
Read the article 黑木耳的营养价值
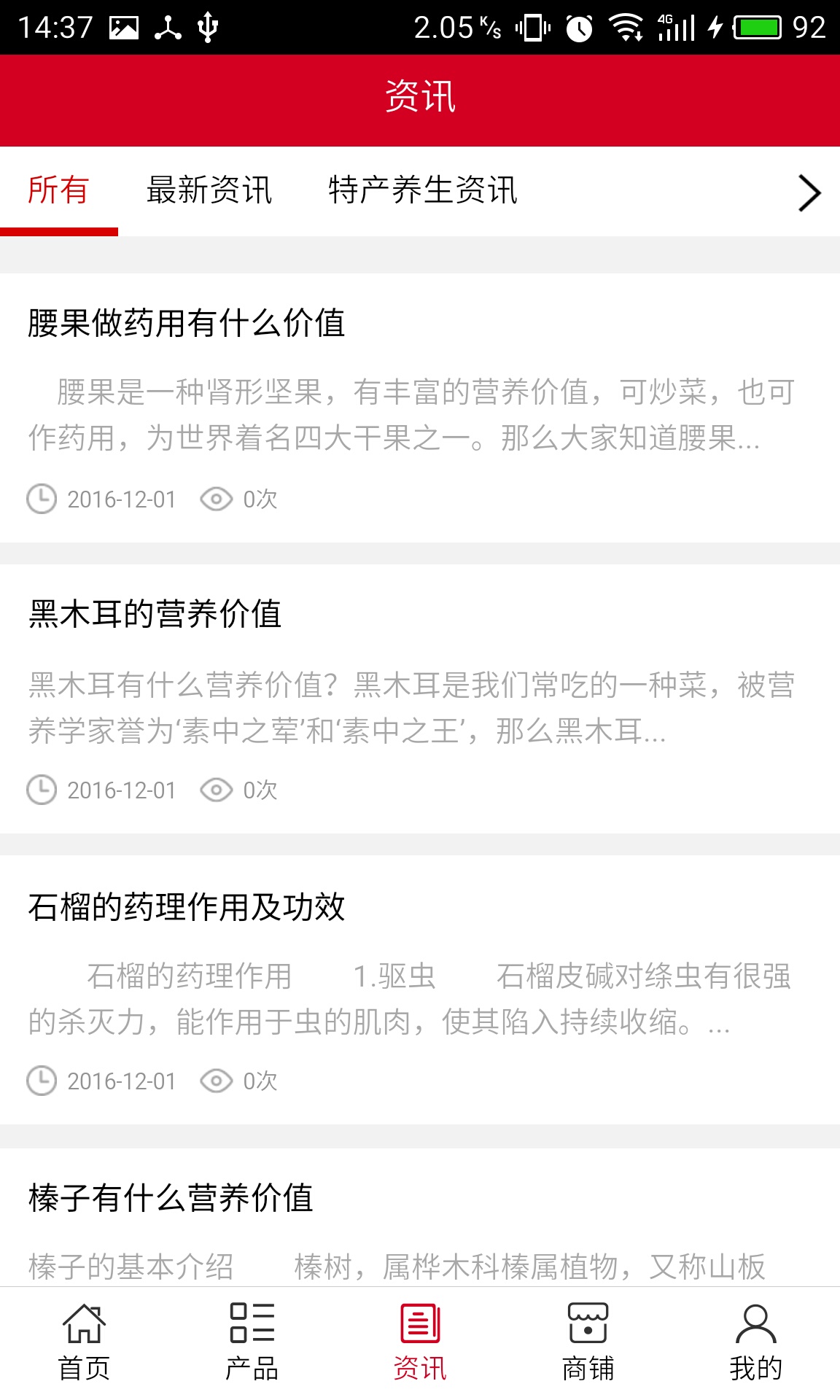(155, 614)
